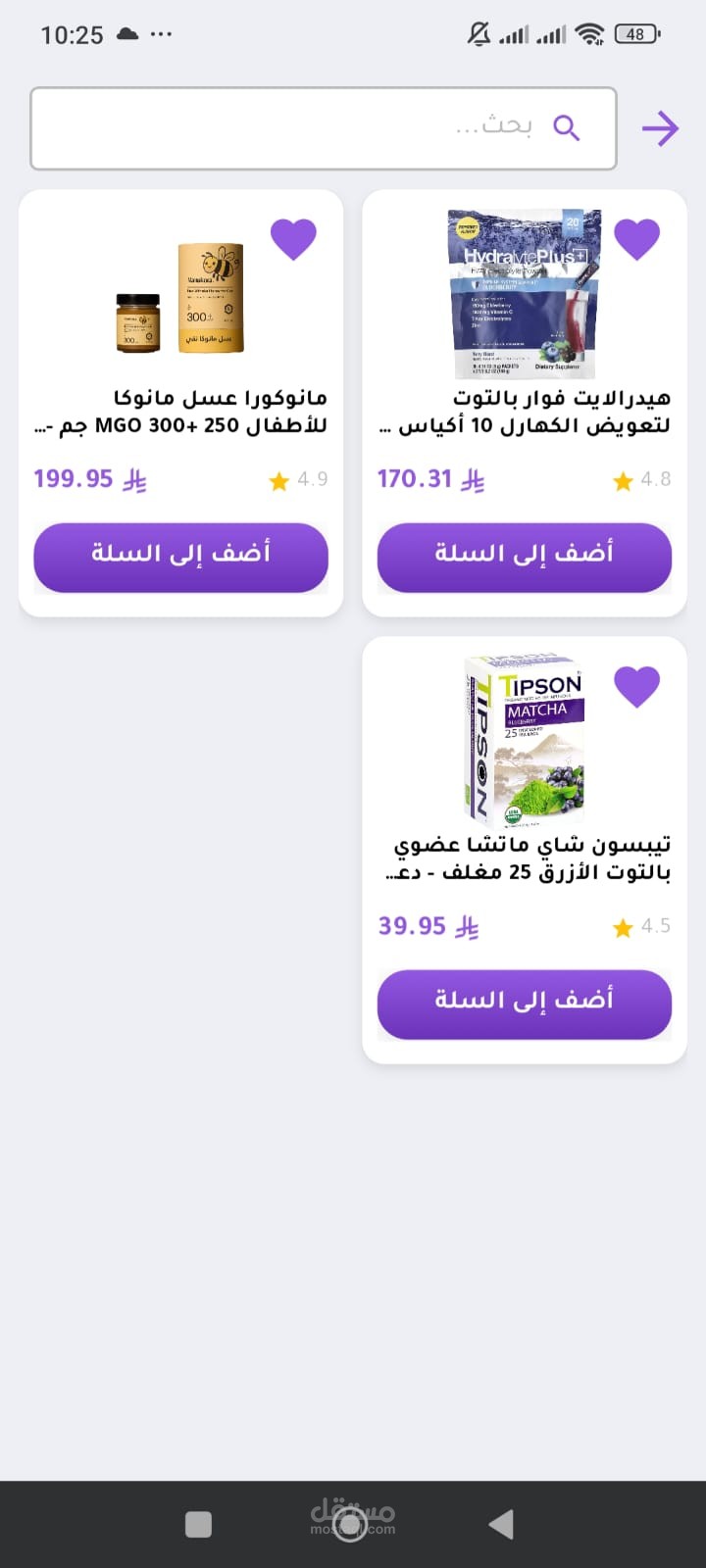Unfavorite the HydraLyte Plus heart icon
Image resolution: width=706 pixels, height=1568 pixels.
(636, 238)
